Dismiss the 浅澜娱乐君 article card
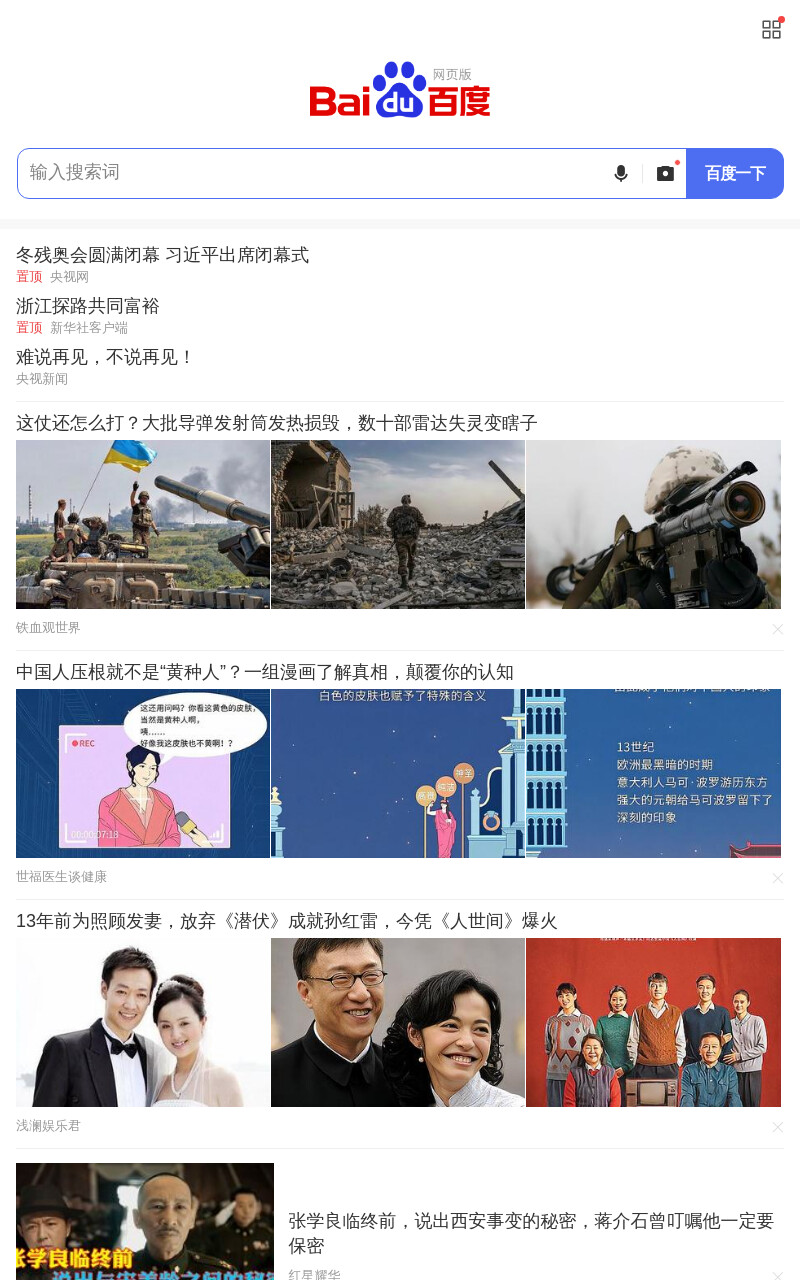This screenshot has height=1280, width=800. click(x=777, y=1127)
